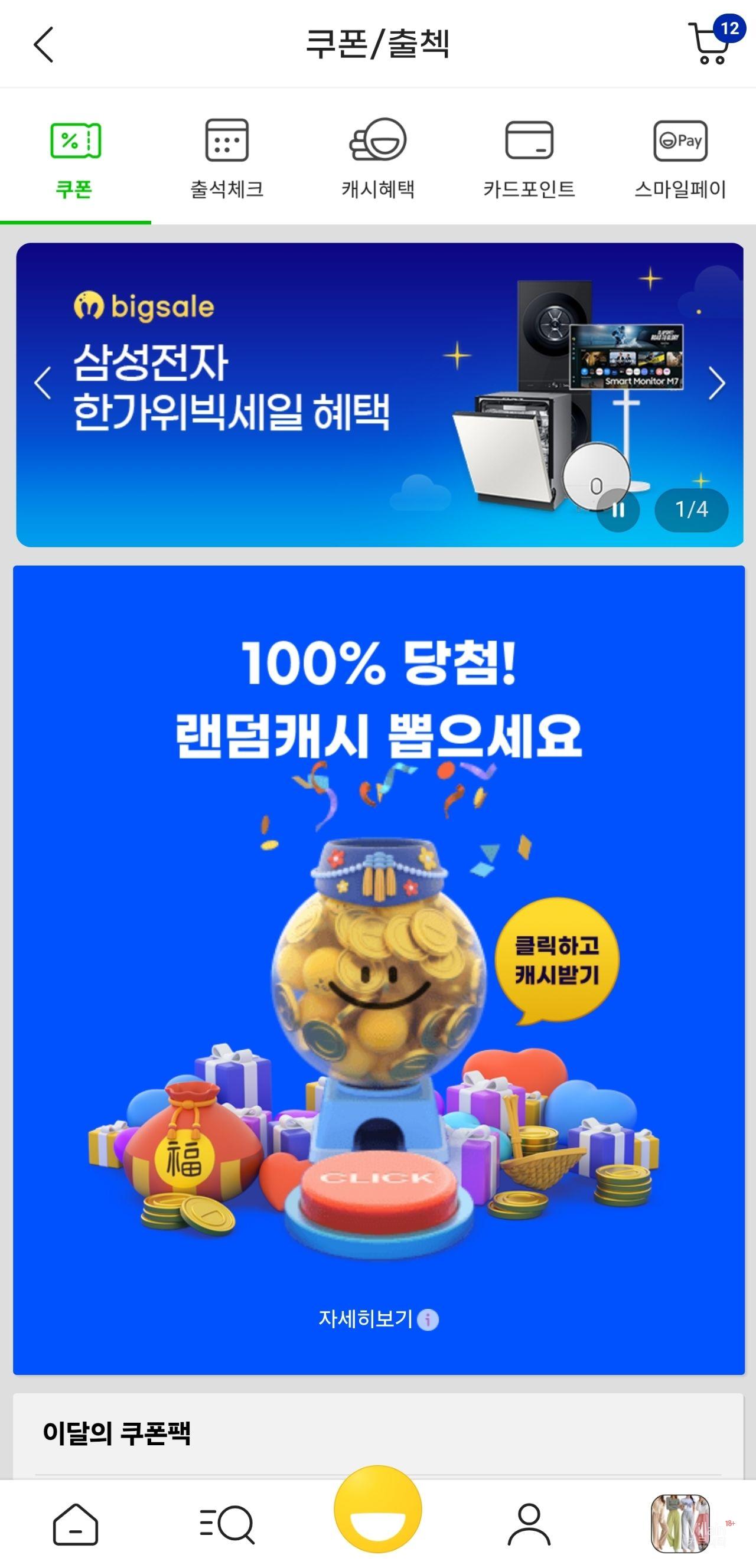756x1568 pixels.
Task: Go back from the 쿠폰/출첵 page
Action: (43, 44)
